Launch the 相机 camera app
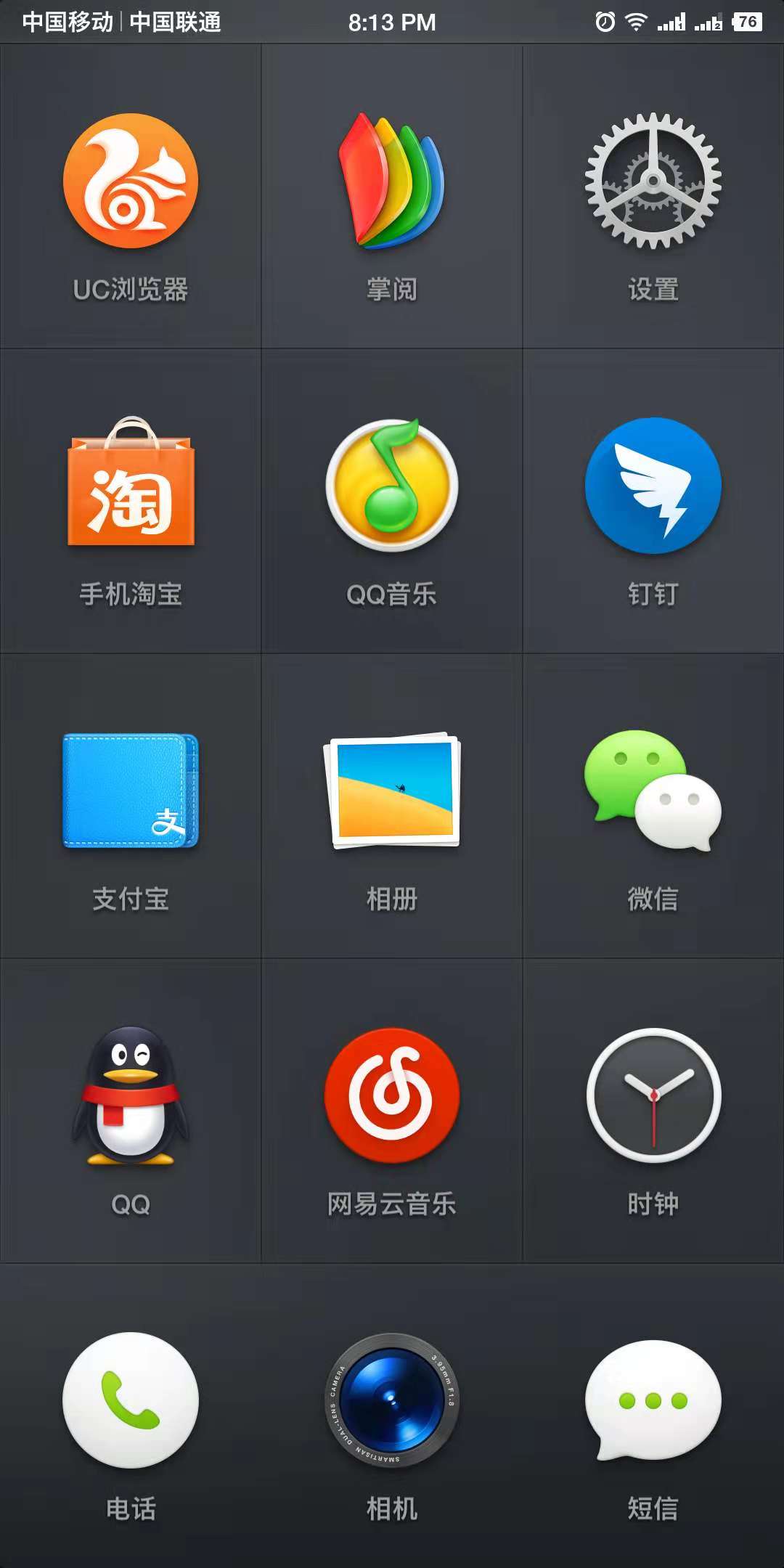784x1568 pixels. coord(392,1401)
